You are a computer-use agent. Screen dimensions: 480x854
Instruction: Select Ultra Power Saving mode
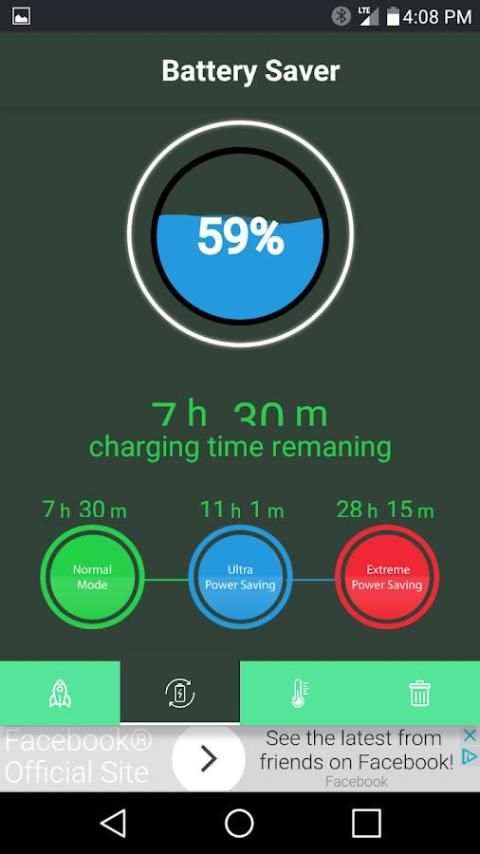point(240,577)
